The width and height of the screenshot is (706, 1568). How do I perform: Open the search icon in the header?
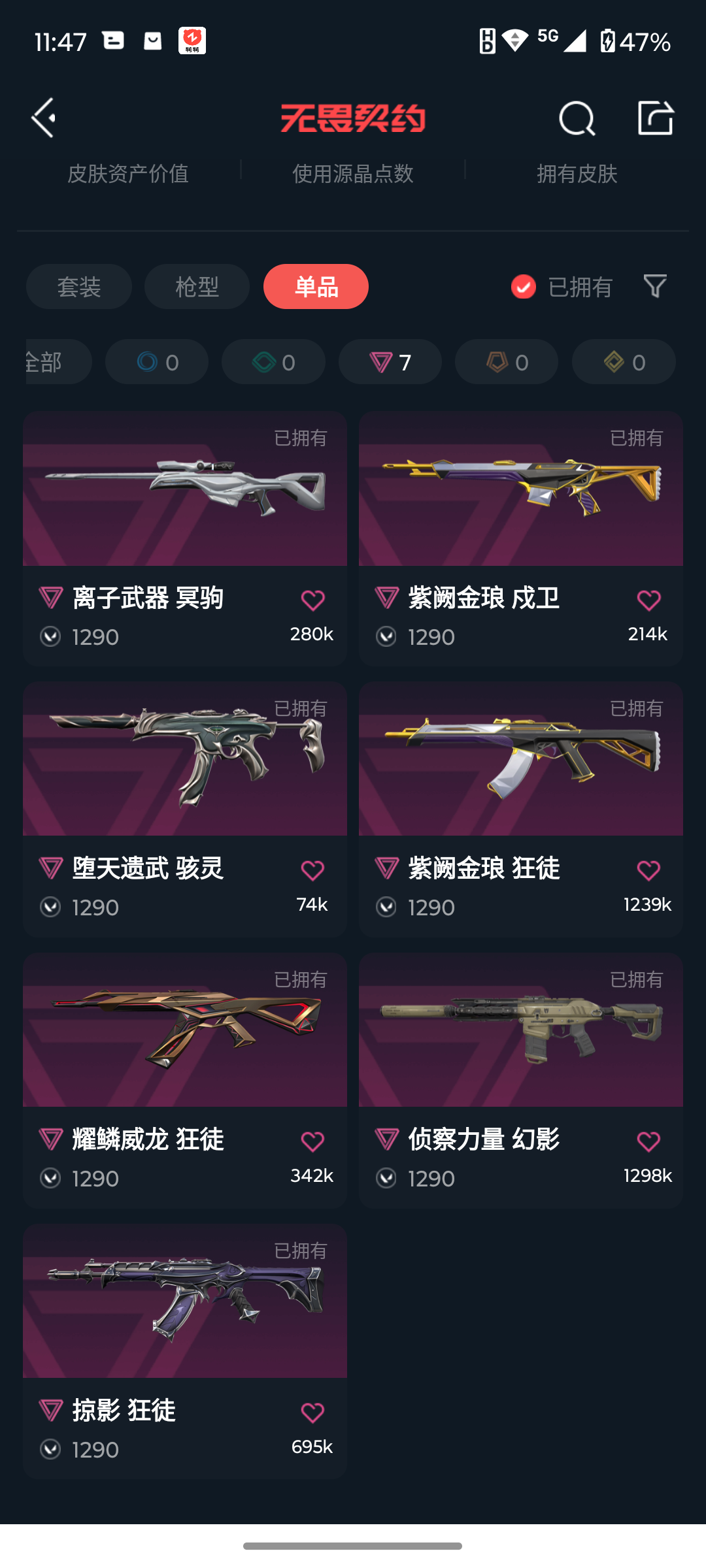[x=577, y=118]
